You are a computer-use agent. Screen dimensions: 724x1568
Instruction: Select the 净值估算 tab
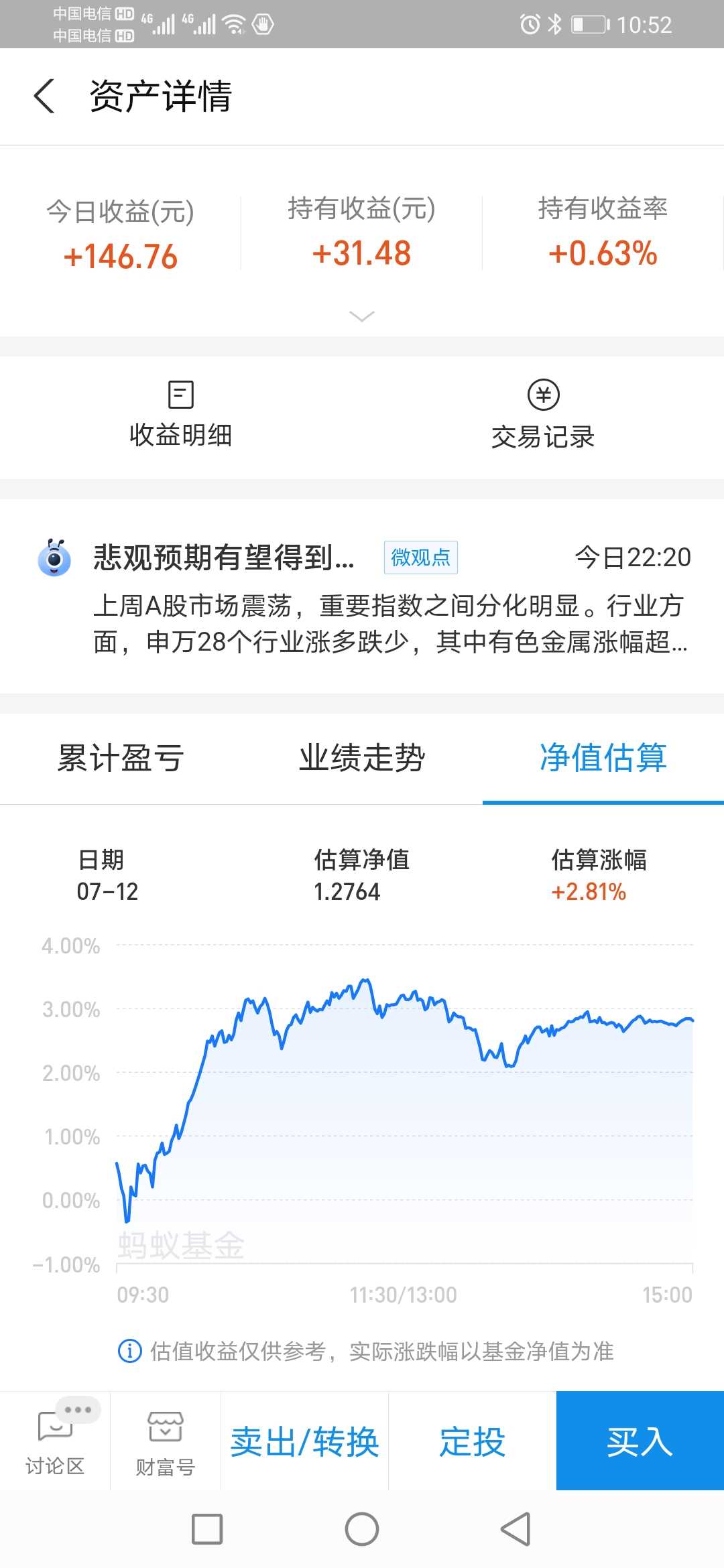[603, 759]
